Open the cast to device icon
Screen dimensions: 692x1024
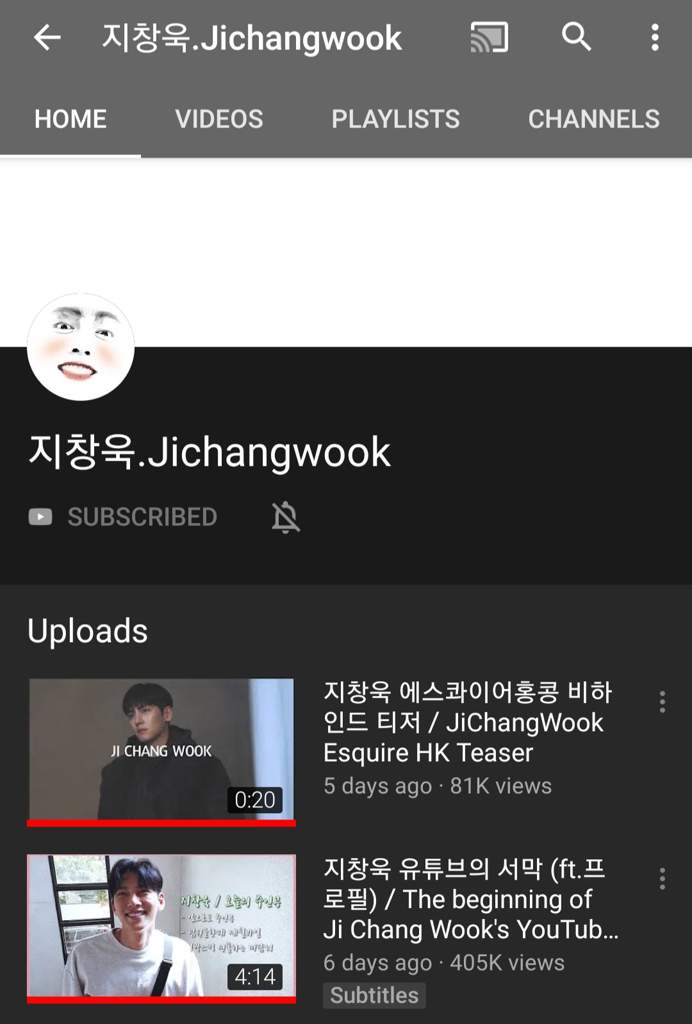point(489,38)
